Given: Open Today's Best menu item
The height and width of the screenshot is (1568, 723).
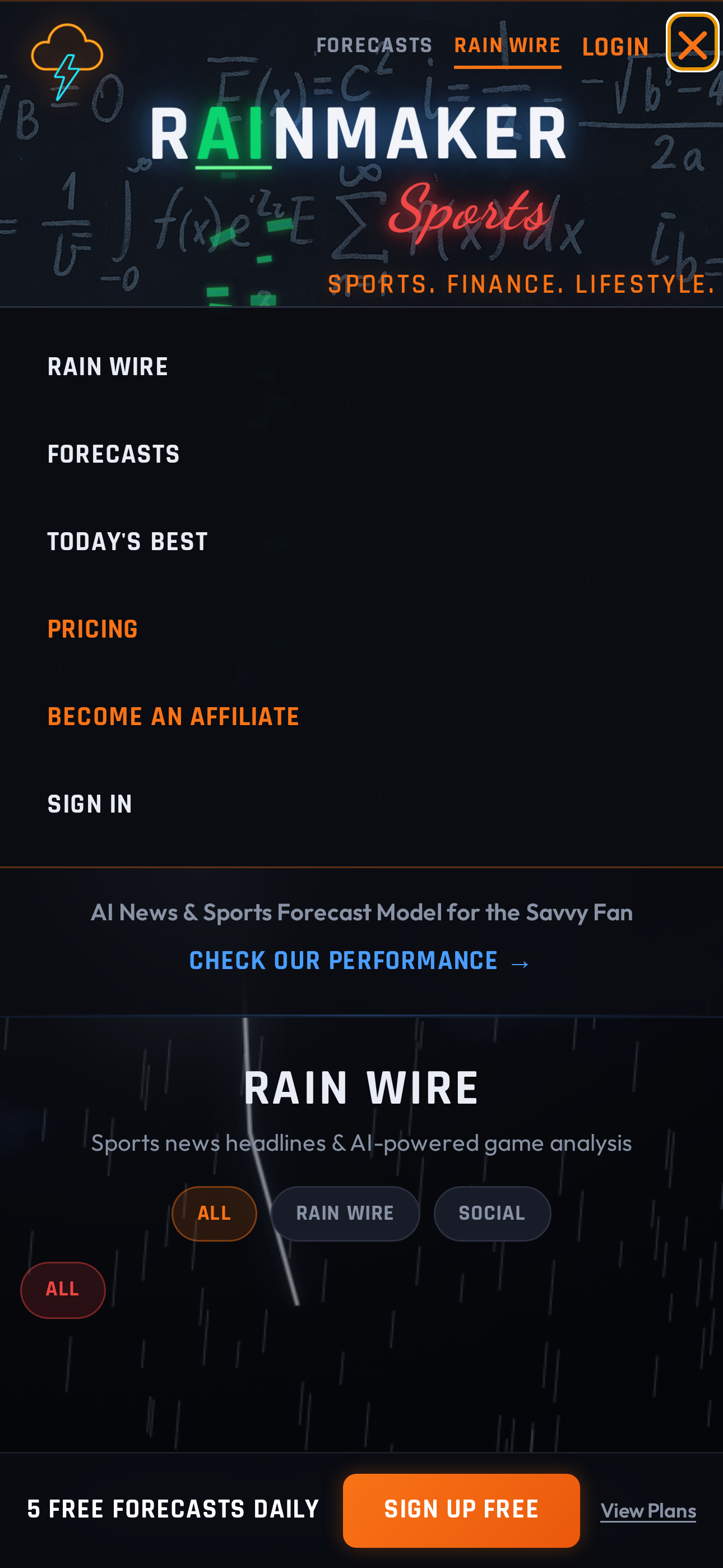Looking at the screenshot, I should point(128,542).
